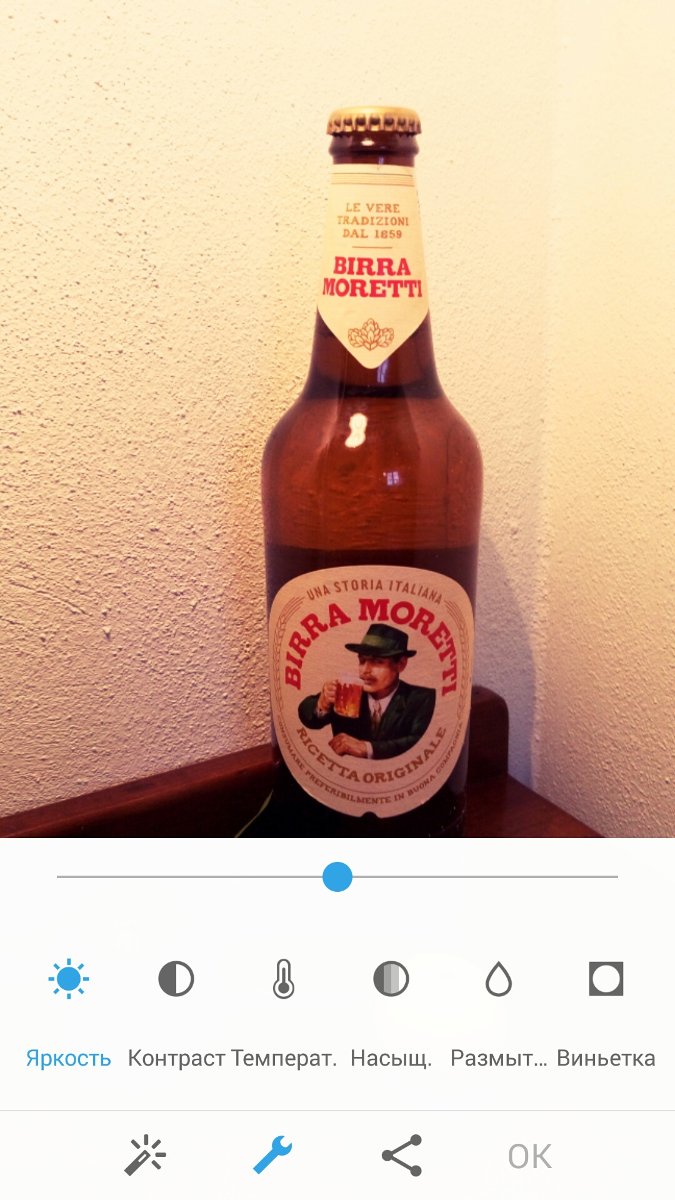Viewport: 675px width, 1200px height.
Task: Share the edited photo
Action: tap(402, 1156)
